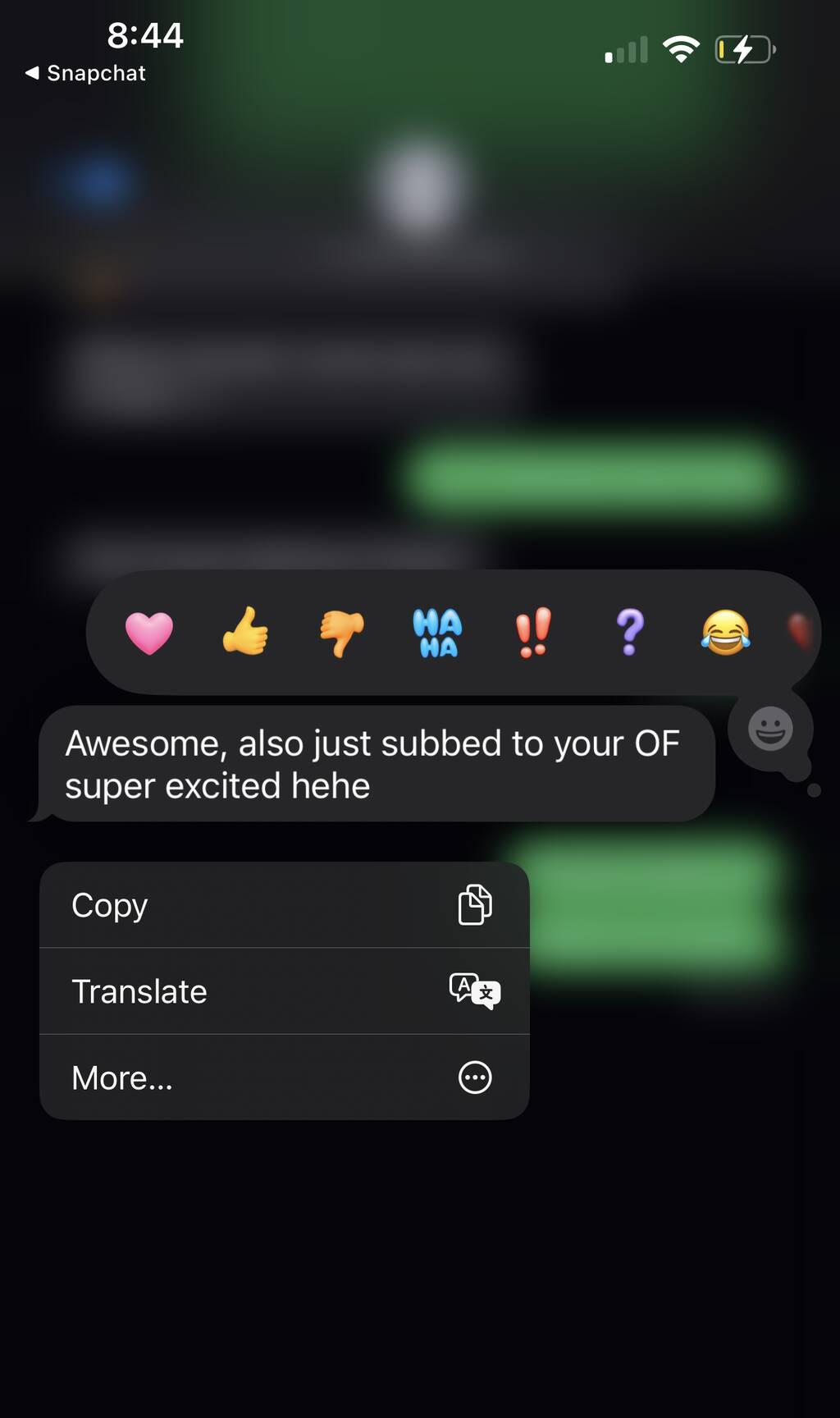Screen dimensions: 840x1418
Task: React with the crying laughing emoji
Action: click(725, 633)
